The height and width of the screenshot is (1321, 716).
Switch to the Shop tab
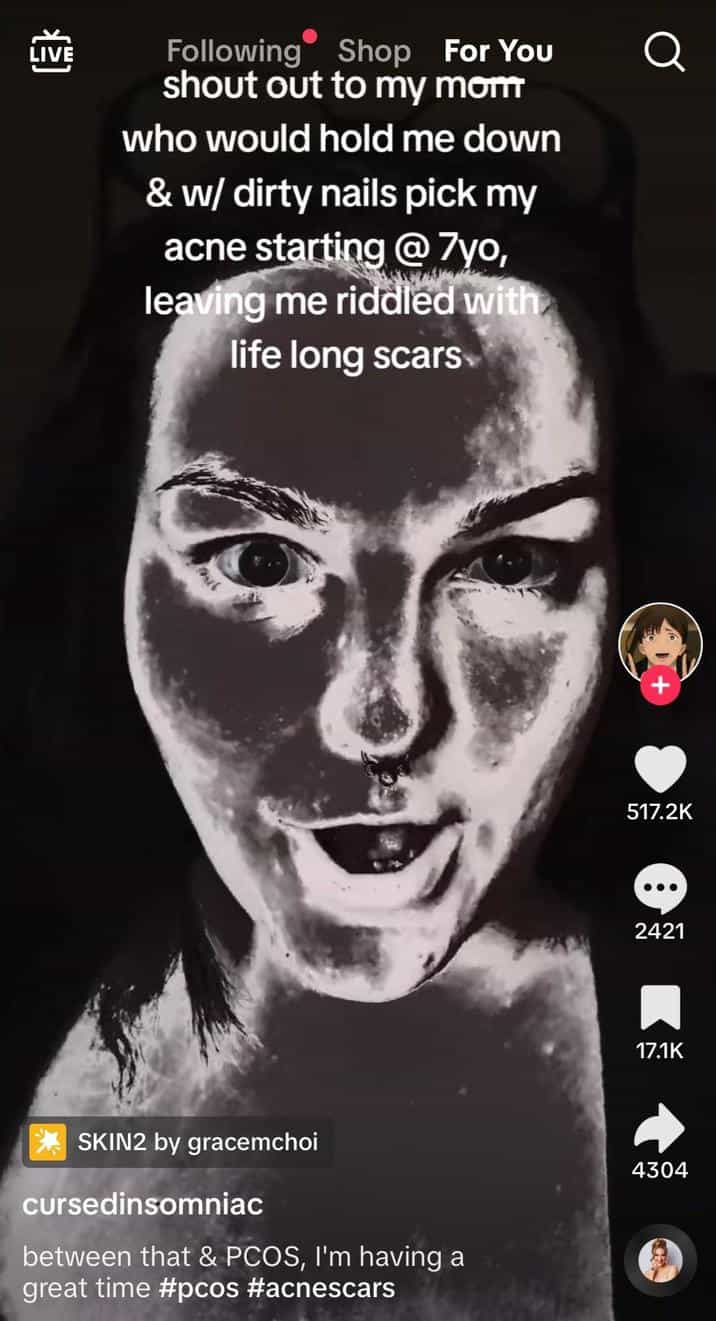pyautogui.click(x=374, y=51)
